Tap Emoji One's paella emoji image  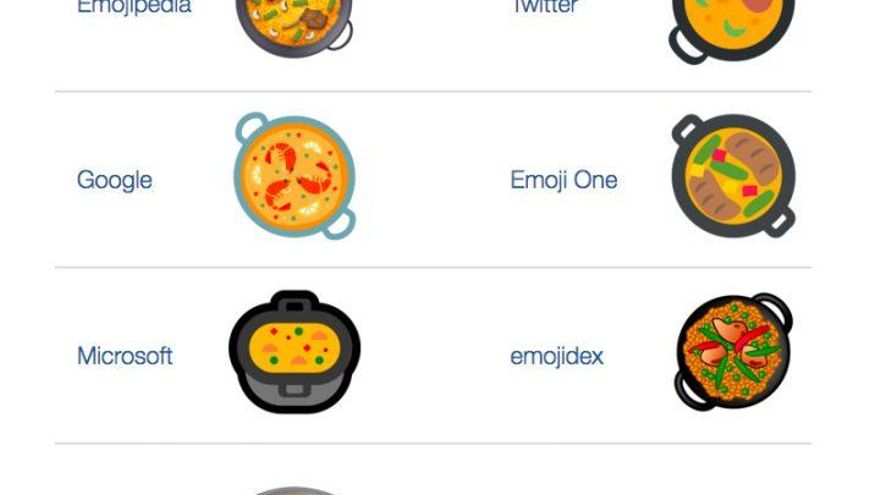733,176
